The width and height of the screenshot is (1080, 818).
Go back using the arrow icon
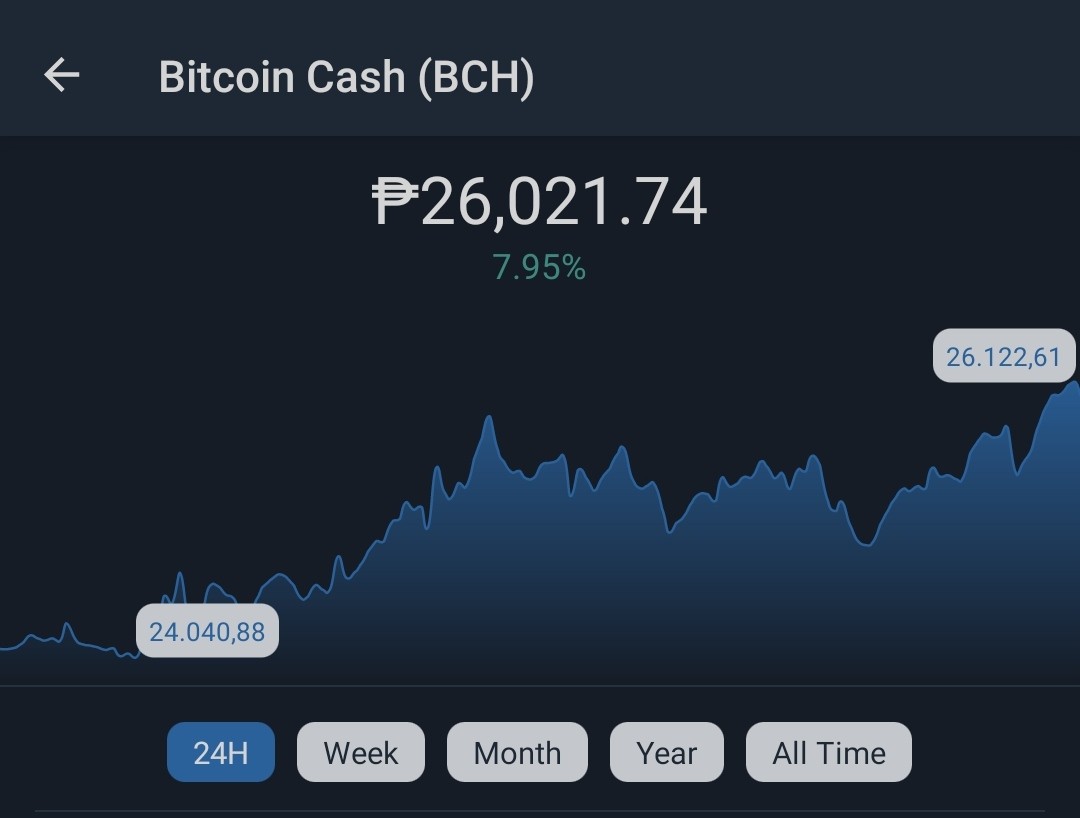[62, 75]
